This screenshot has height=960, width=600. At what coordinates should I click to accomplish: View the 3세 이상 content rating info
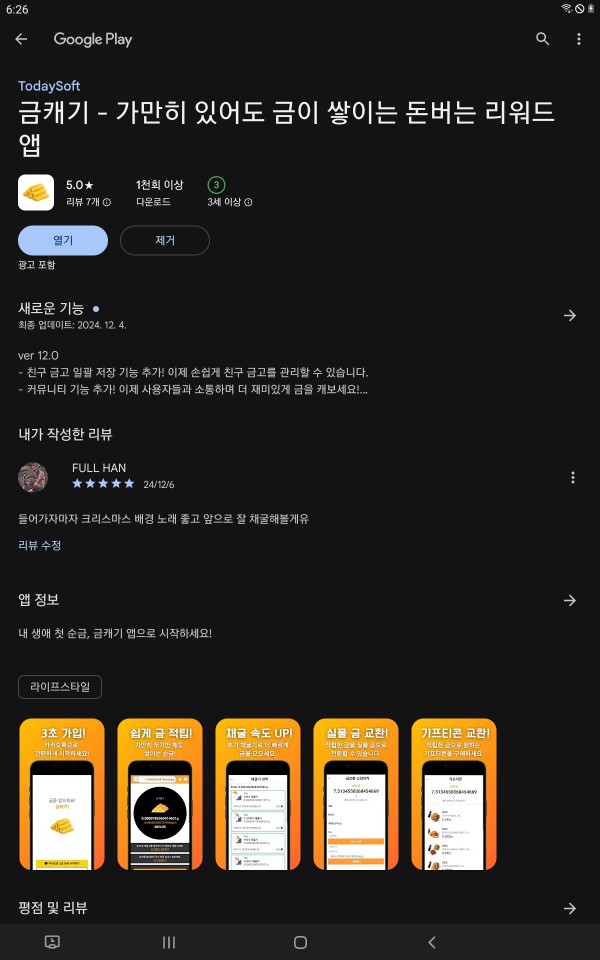point(230,202)
